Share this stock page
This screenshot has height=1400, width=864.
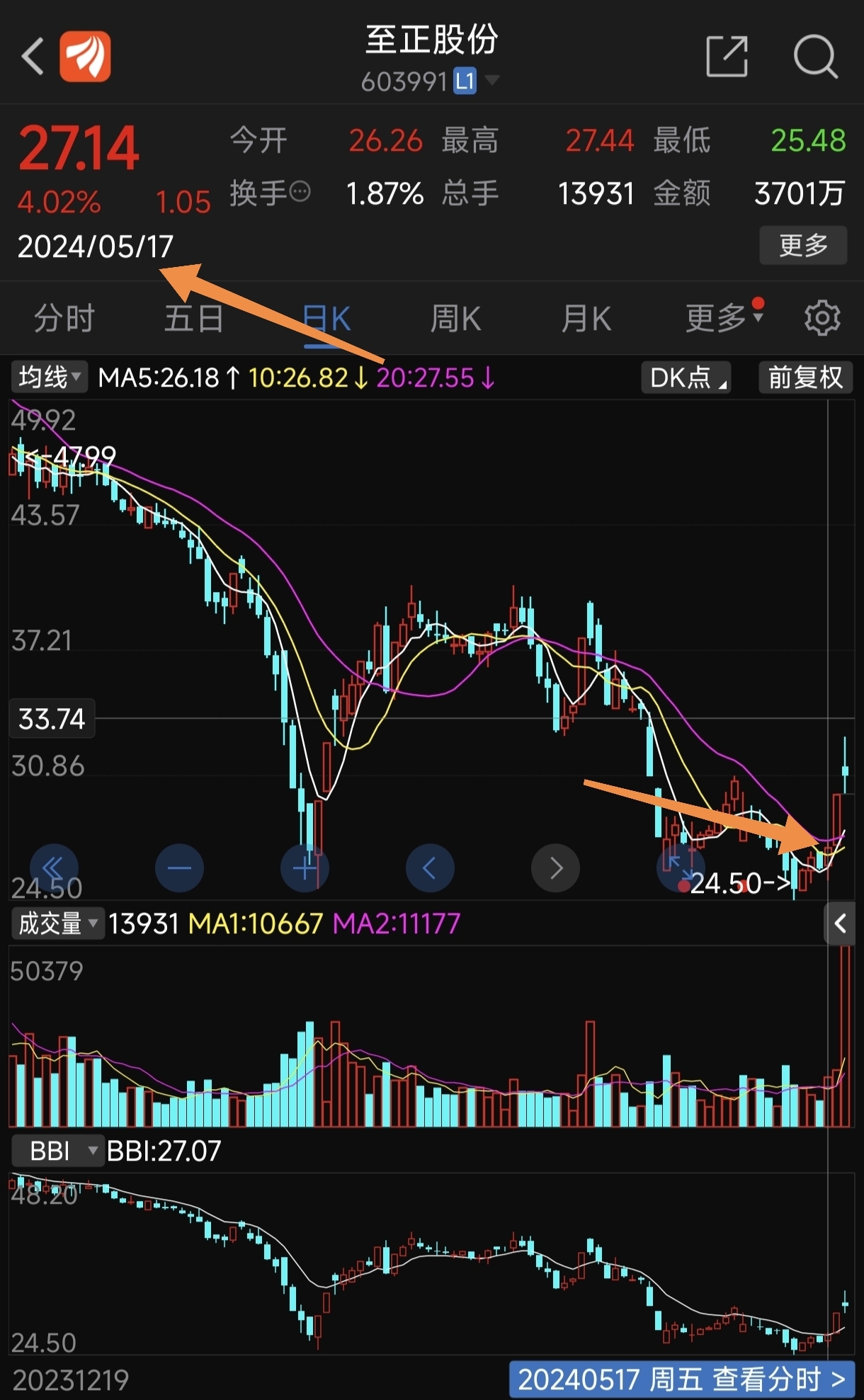pos(727,56)
